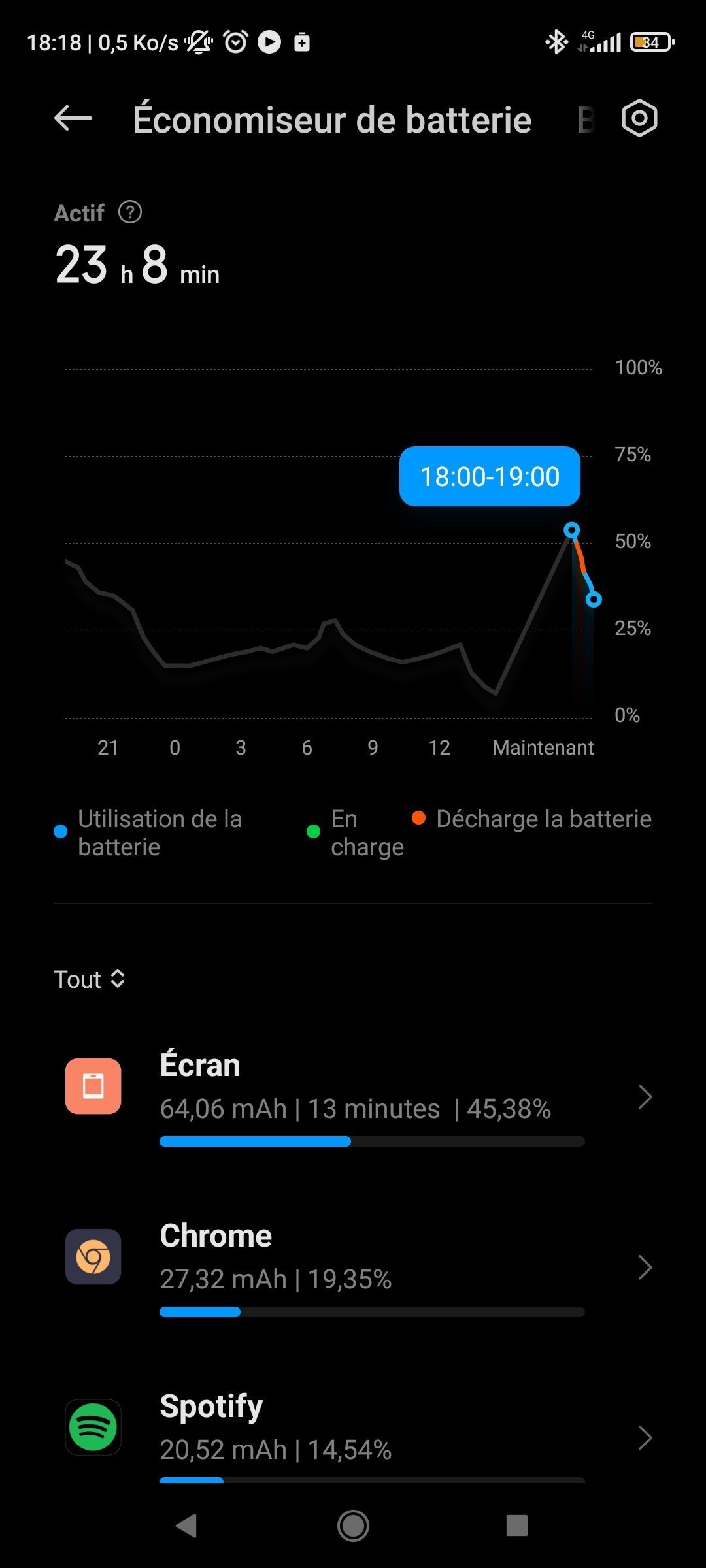Show help for Actif time

pos(130,212)
